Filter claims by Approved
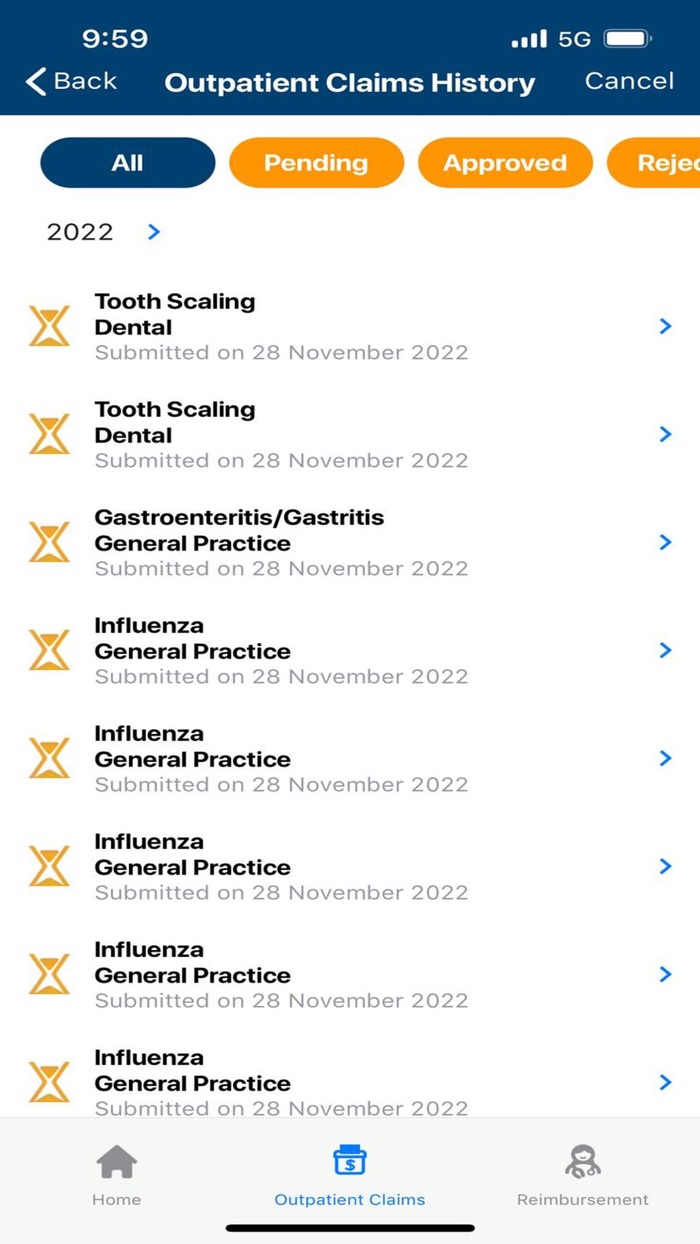The width and height of the screenshot is (700, 1244). click(x=505, y=163)
